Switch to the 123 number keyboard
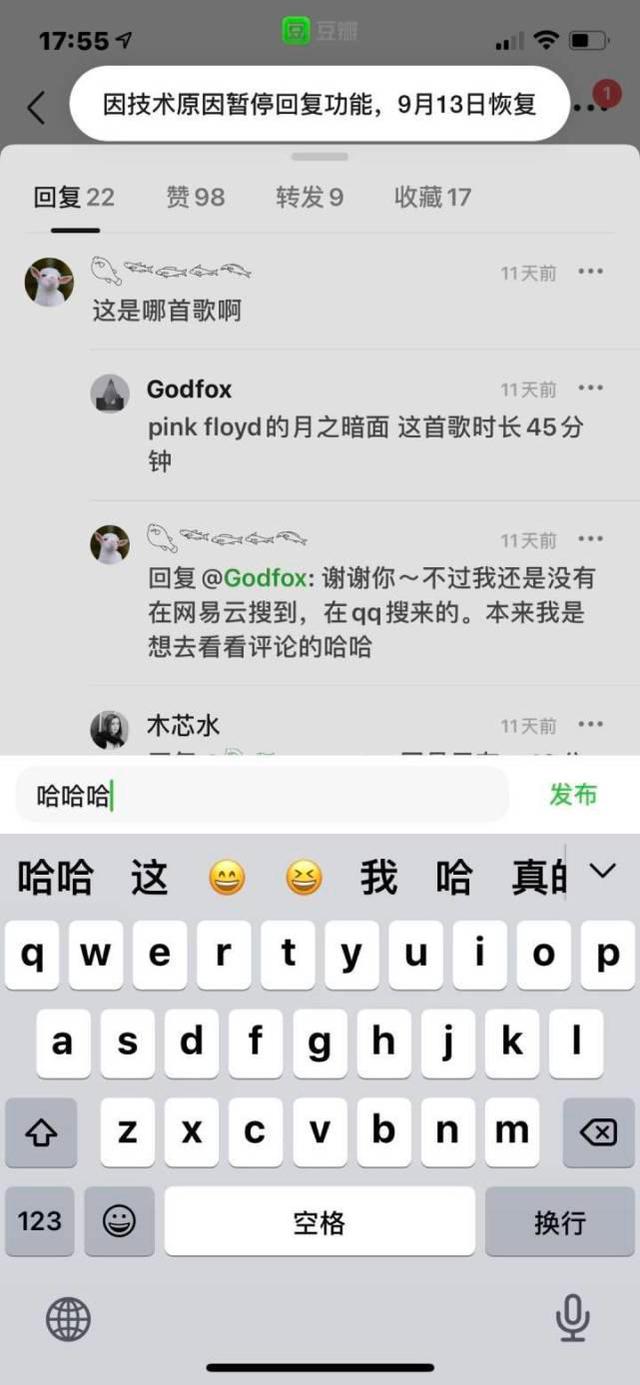 [x=40, y=1221]
